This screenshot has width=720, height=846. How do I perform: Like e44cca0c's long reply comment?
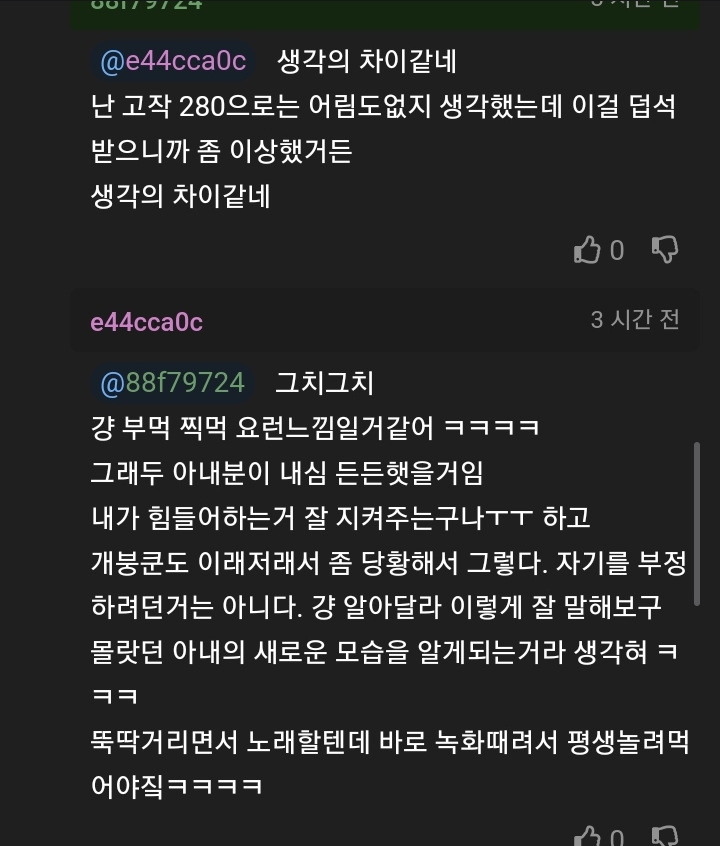point(587,836)
